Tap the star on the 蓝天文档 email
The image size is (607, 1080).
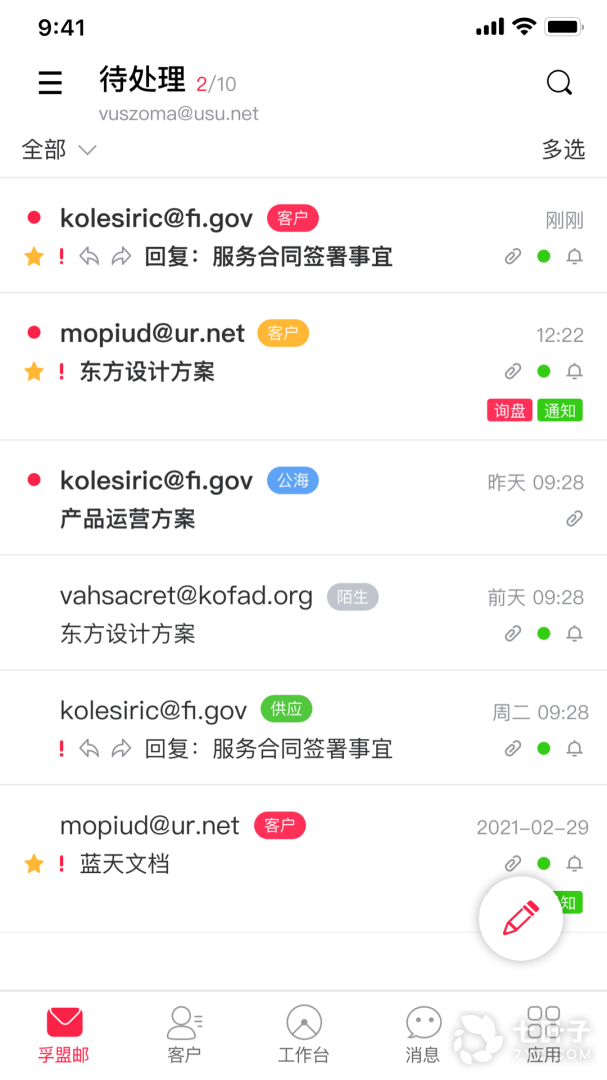[34, 864]
